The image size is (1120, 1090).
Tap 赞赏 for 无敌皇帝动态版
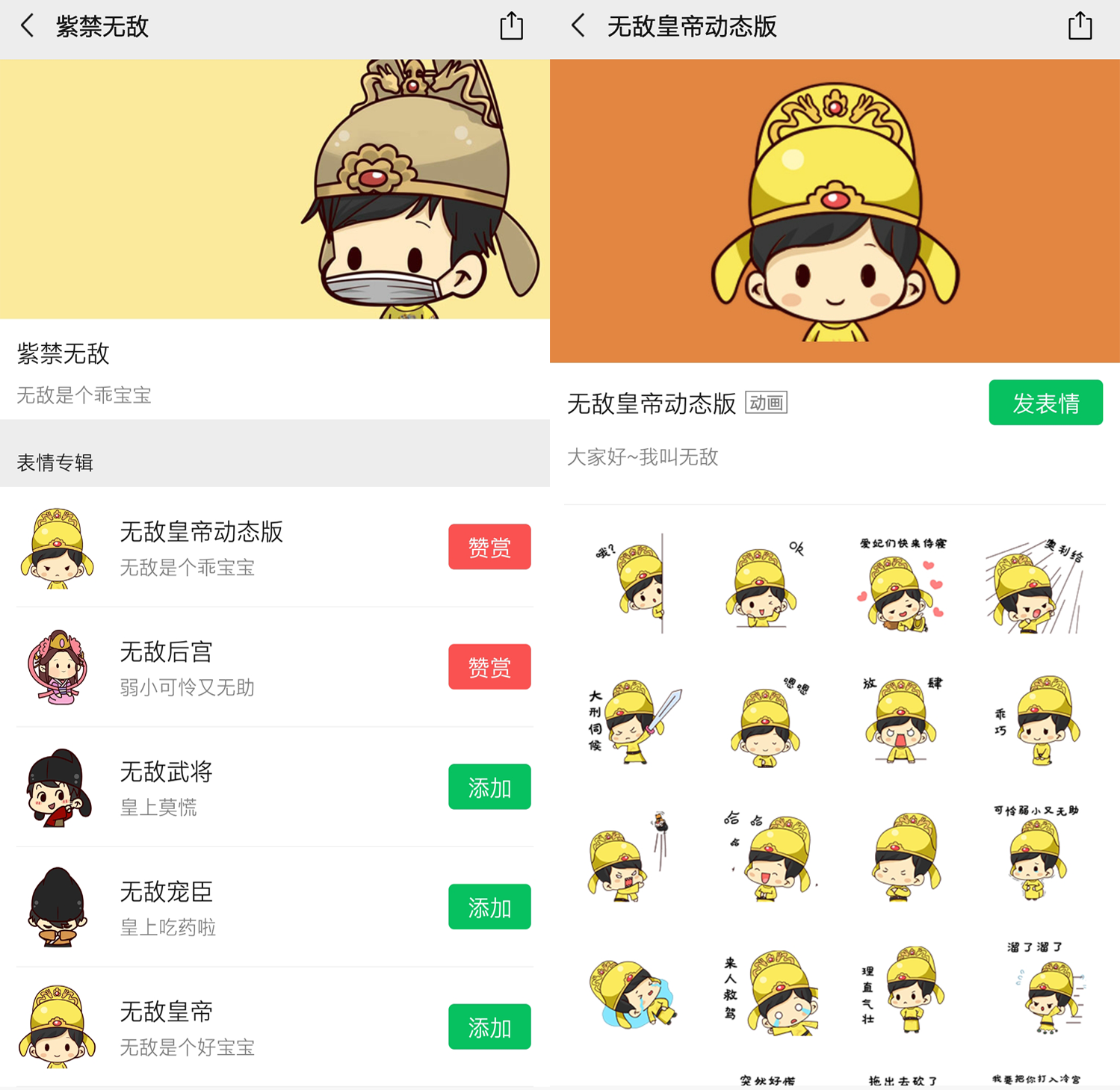489,547
